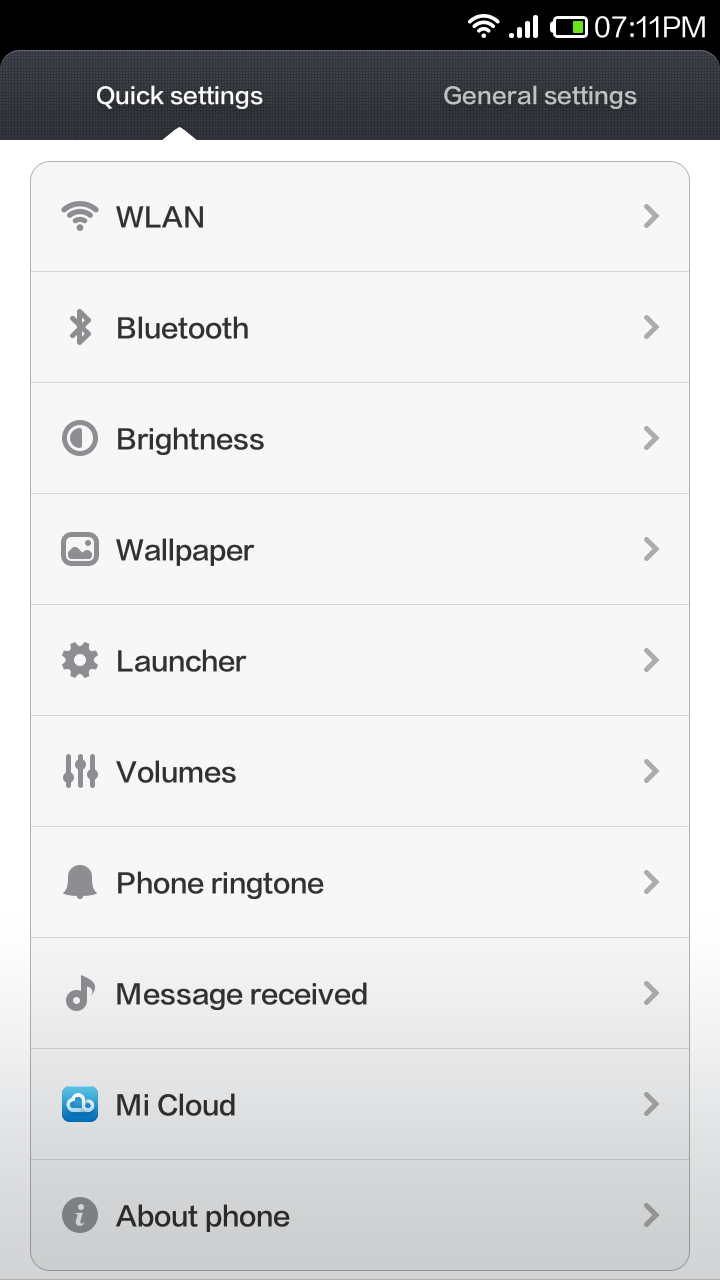This screenshot has height=1280, width=720.
Task: Choose a Phone ringtone
Action: pyautogui.click(x=360, y=882)
